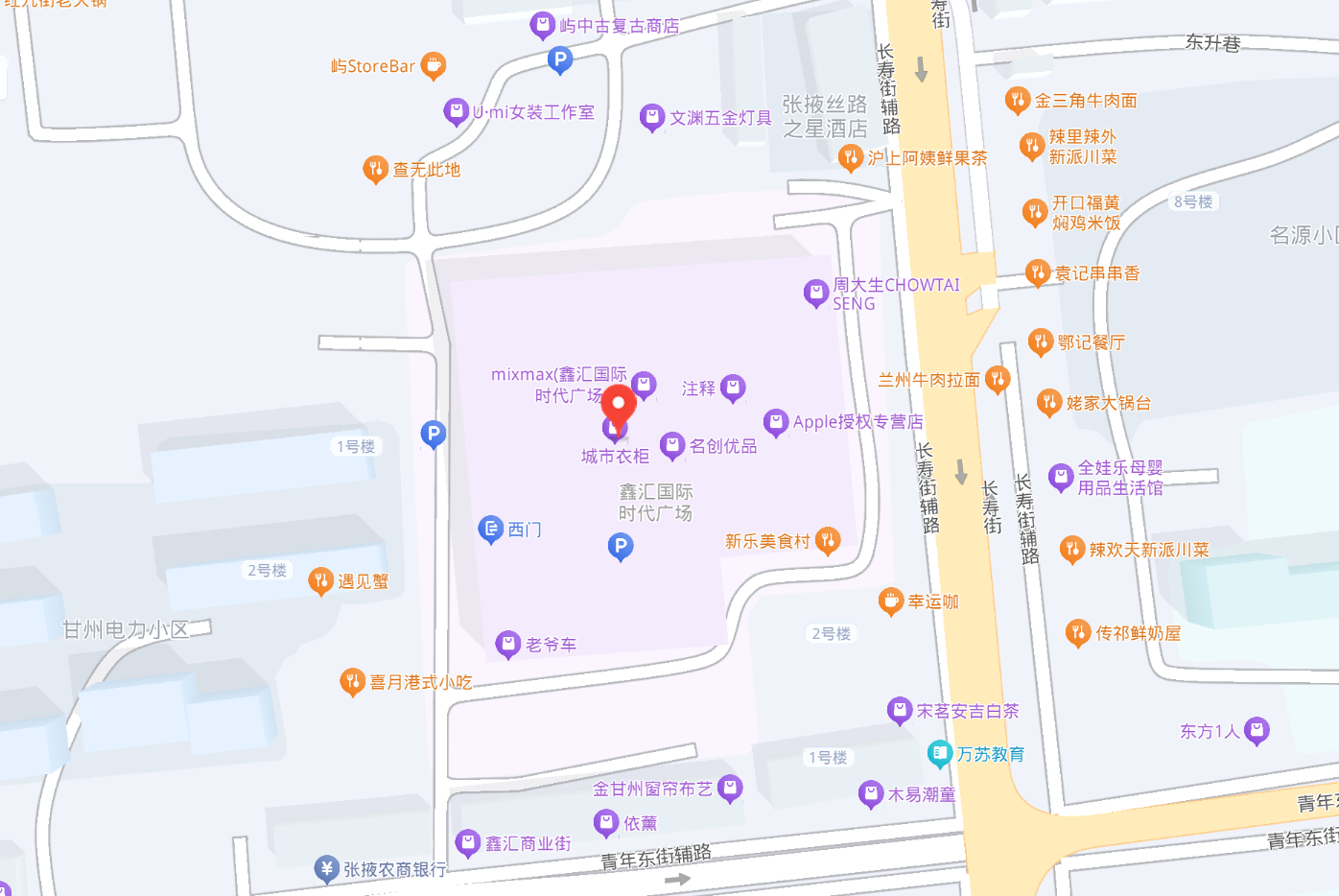Open the 名创优品 store marker
Viewport: 1339px width, 896px height.
[672, 445]
